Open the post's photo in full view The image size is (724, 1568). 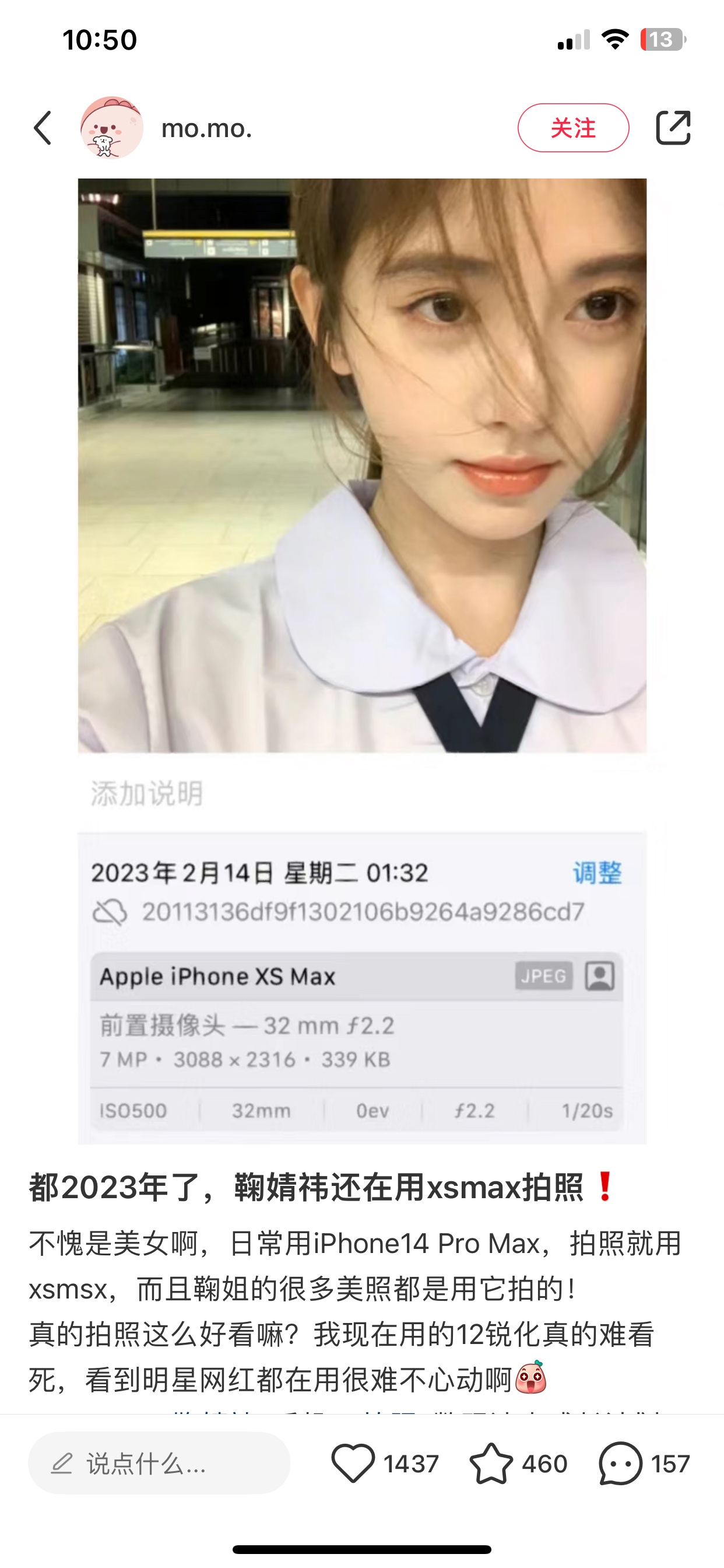click(x=362, y=661)
